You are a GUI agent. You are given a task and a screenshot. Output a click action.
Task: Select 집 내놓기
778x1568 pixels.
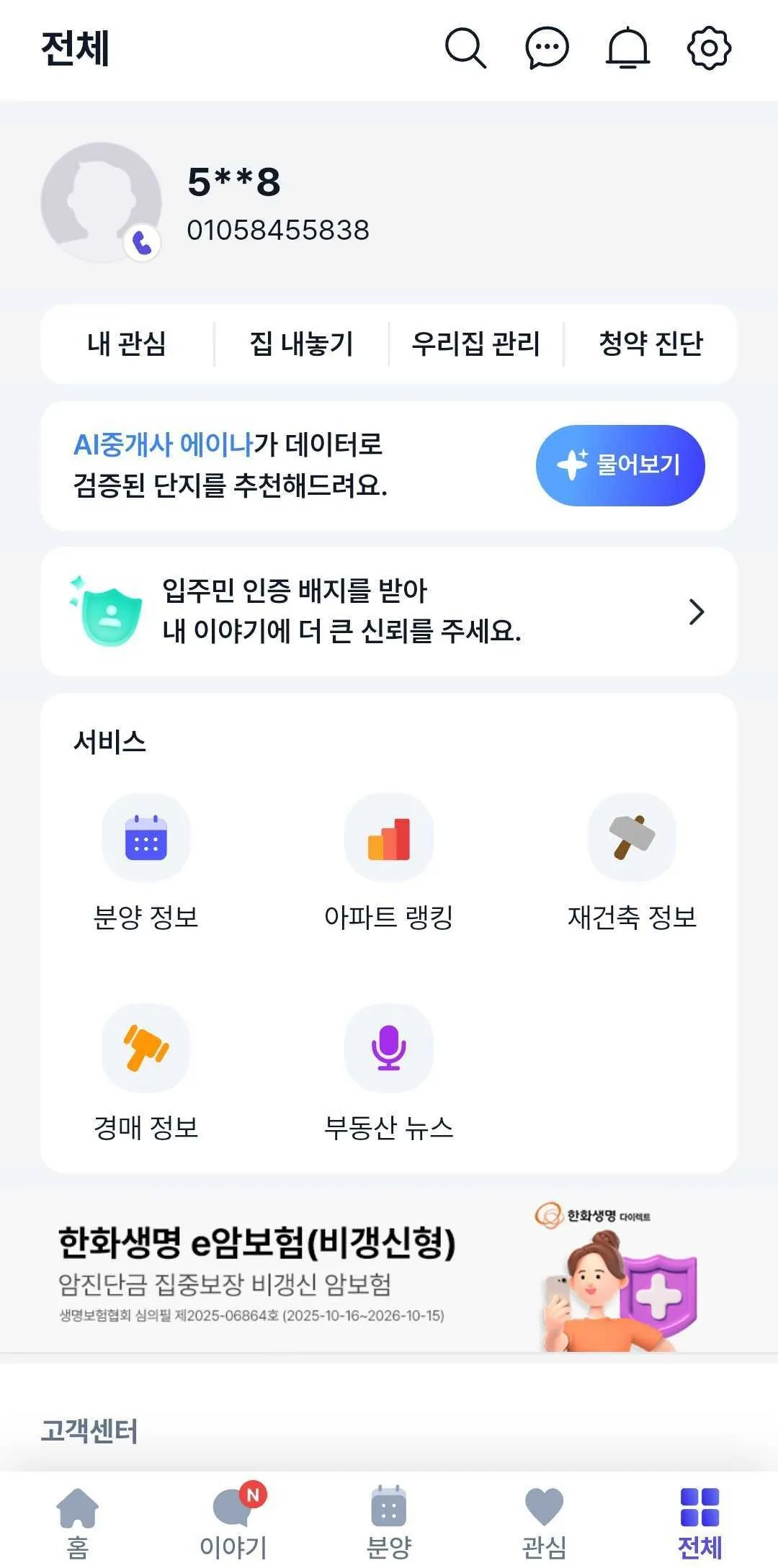point(301,344)
